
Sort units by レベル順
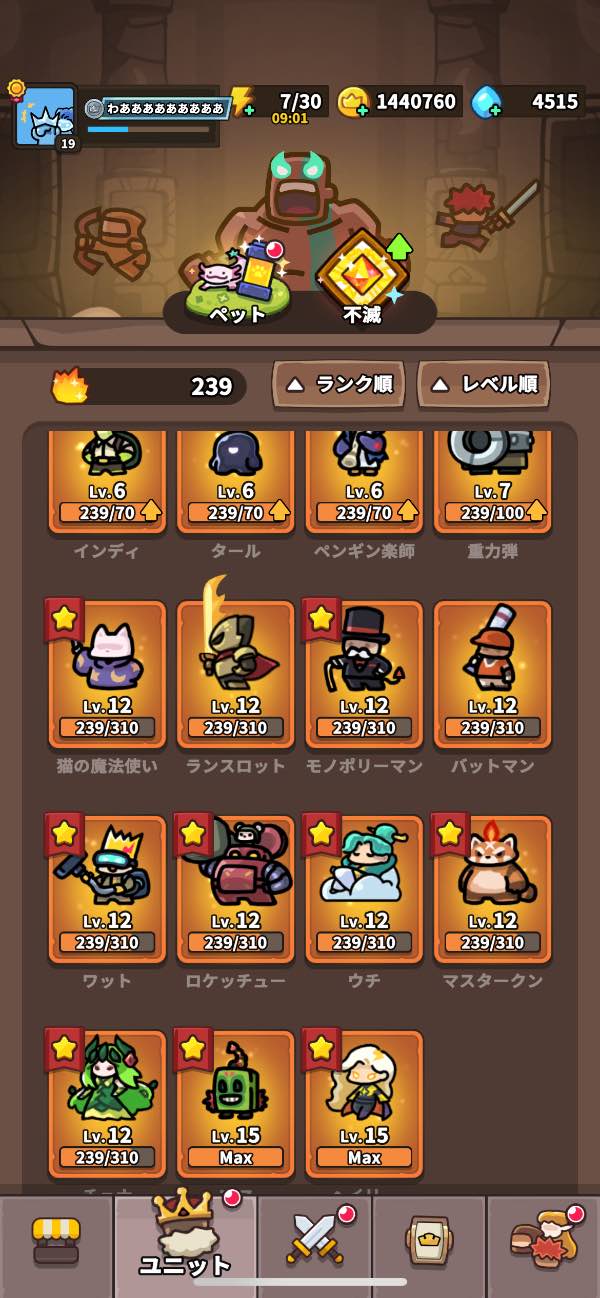tap(483, 383)
